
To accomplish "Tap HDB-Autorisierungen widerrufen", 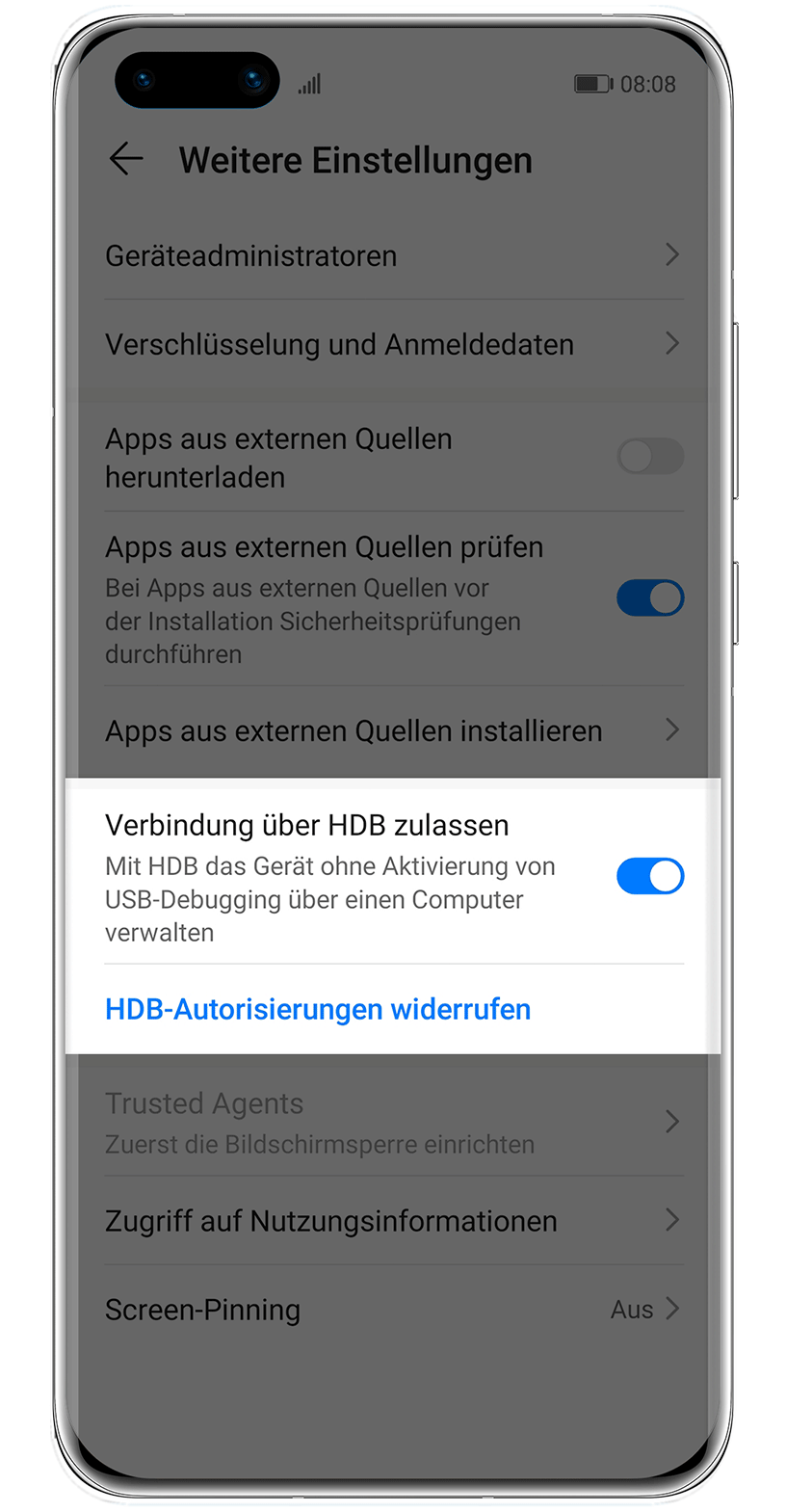I will tap(318, 1009).
